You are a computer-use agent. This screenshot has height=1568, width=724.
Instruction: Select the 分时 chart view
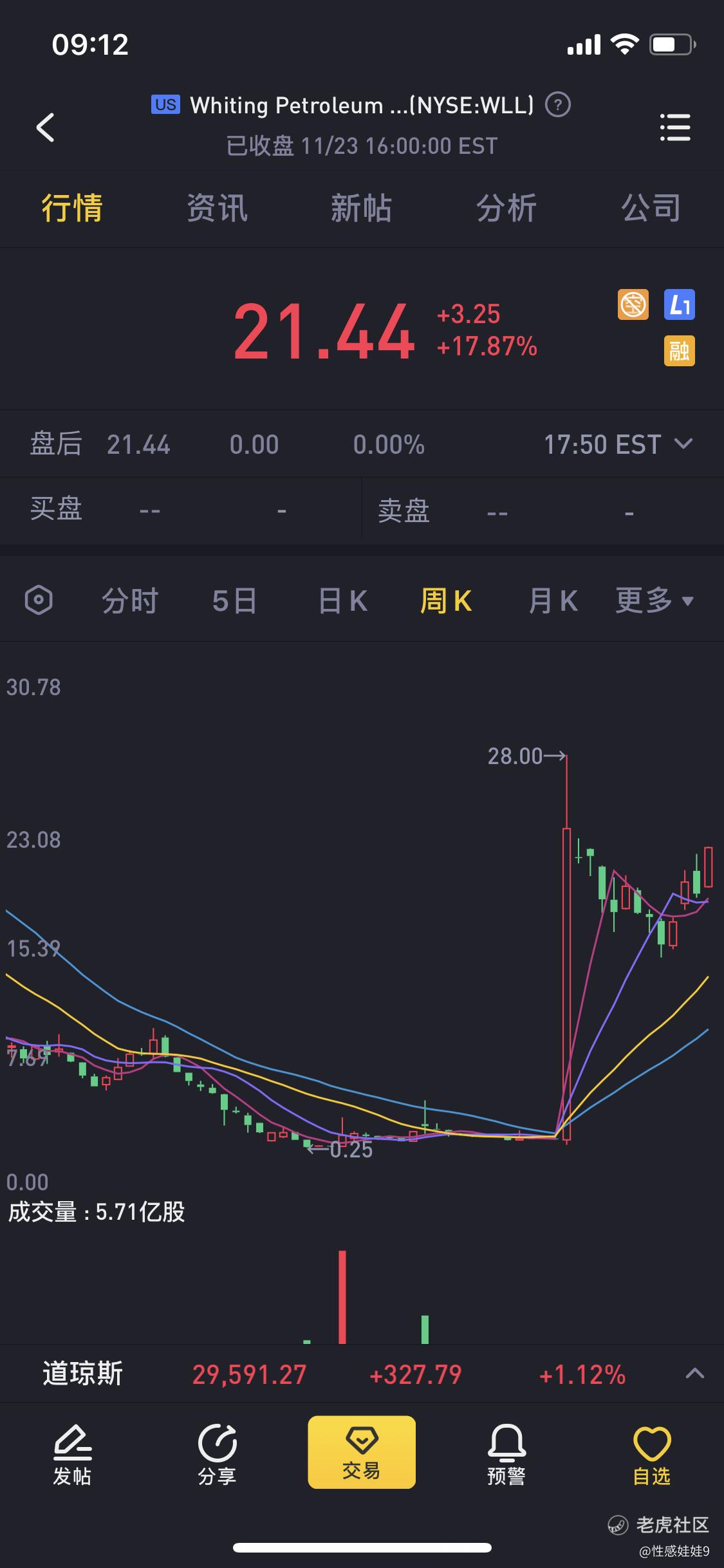(130, 601)
